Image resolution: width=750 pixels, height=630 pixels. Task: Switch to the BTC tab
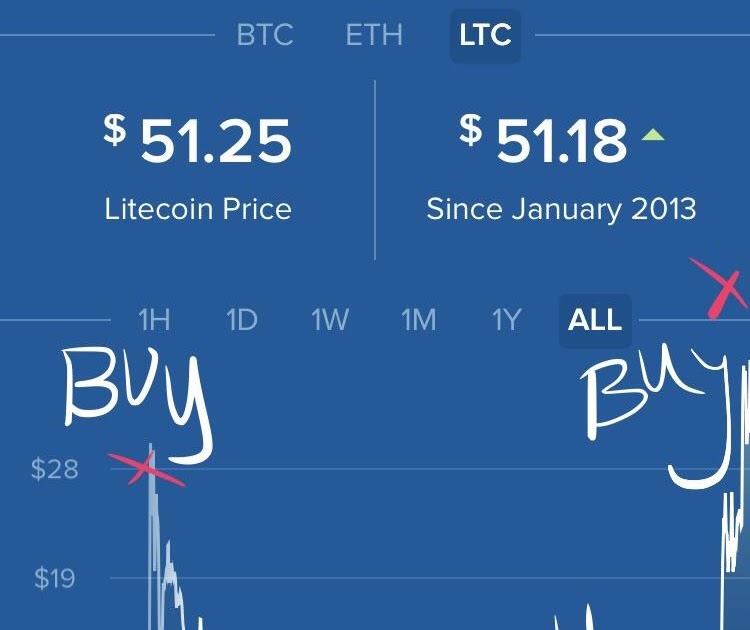pos(265,36)
